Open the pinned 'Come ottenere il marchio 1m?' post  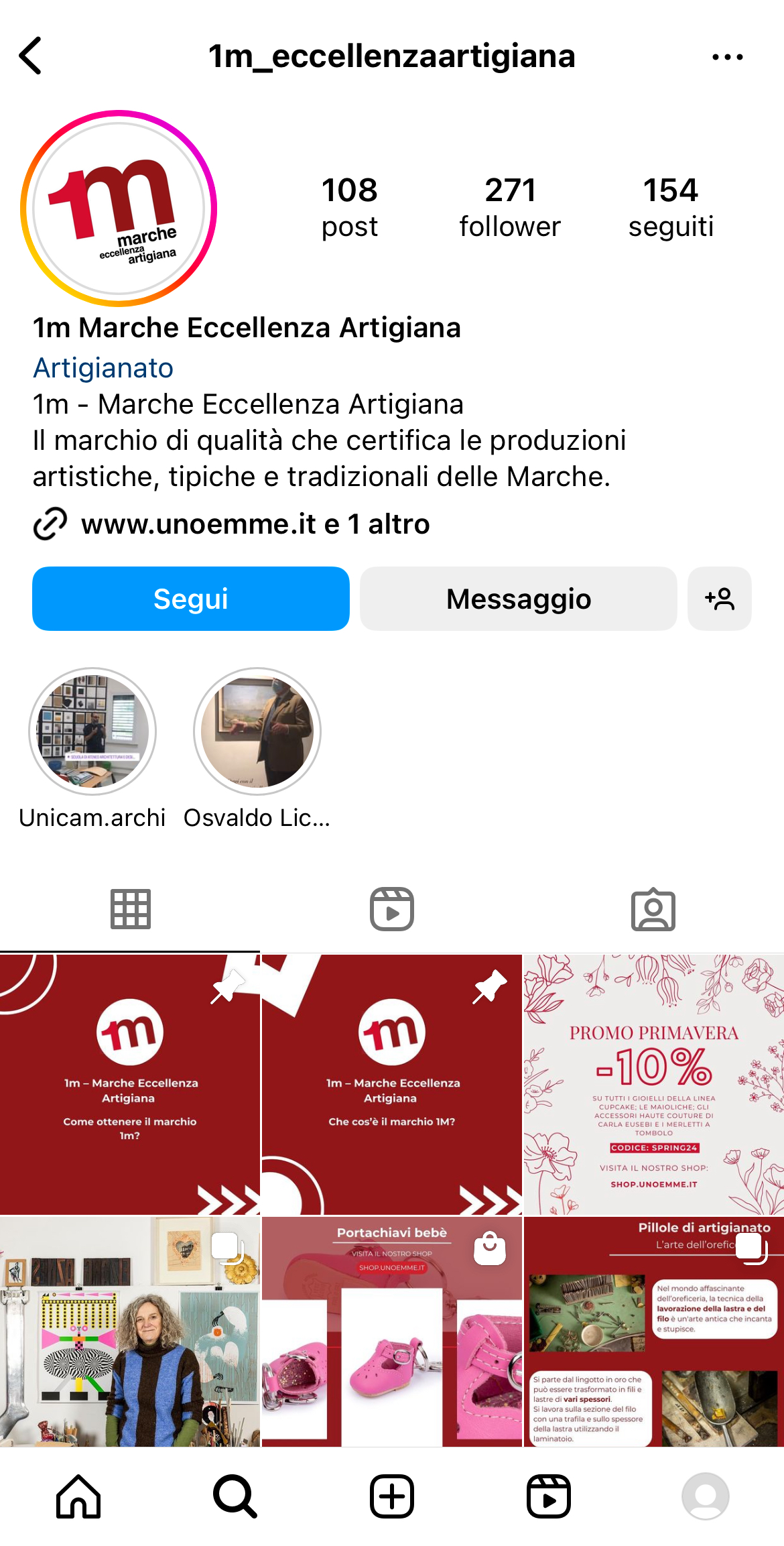tap(130, 1085)
